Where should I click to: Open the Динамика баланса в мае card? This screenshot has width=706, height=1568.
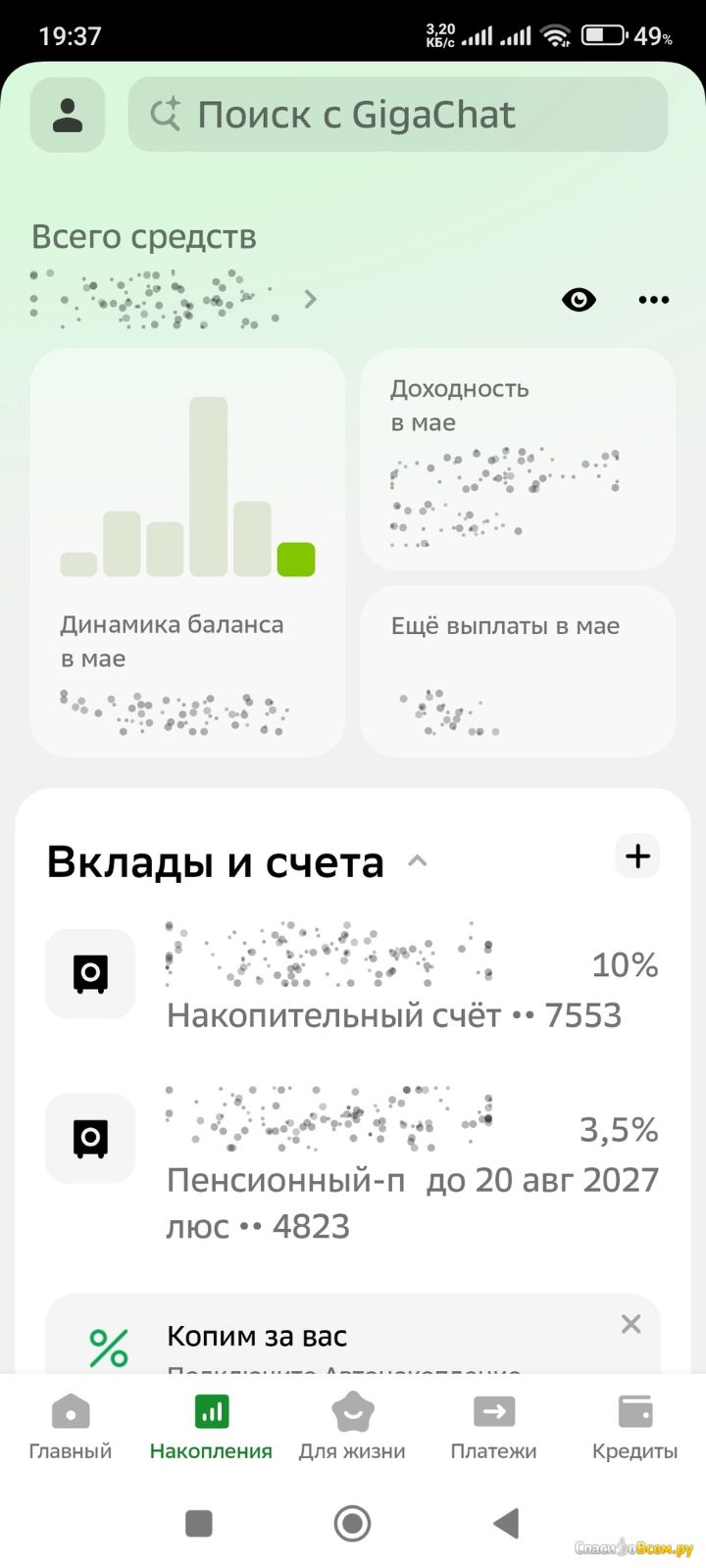(187, 552)
